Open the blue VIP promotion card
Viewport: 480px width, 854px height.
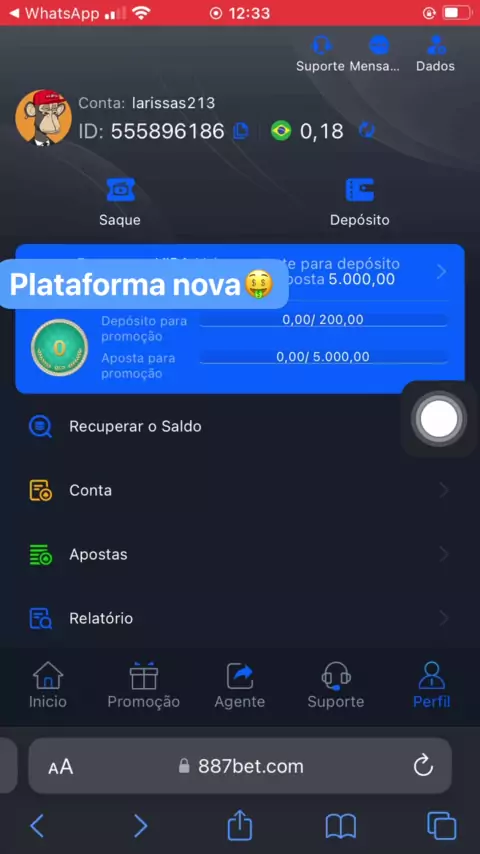pyautogui.click(x=240, y=319)
